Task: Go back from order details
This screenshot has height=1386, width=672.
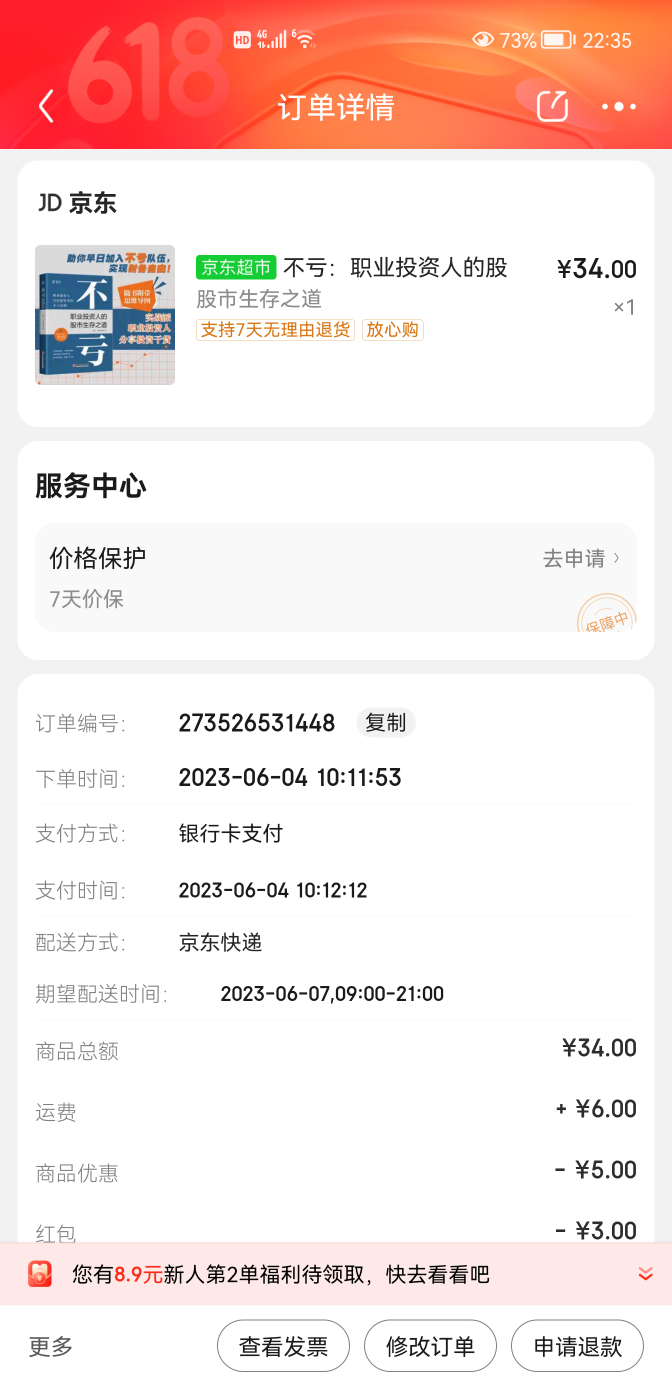Action: [x=46, y=107]
